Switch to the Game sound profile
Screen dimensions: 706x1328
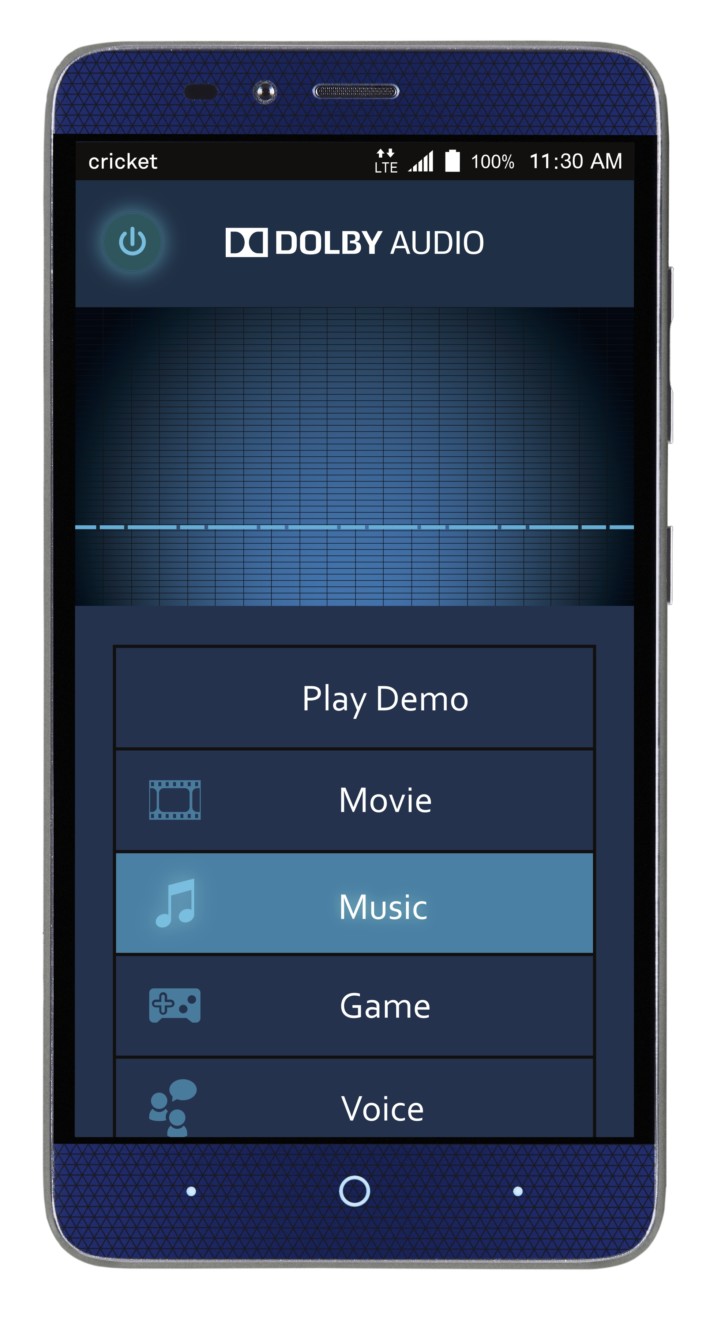(x=354, y=1006)
